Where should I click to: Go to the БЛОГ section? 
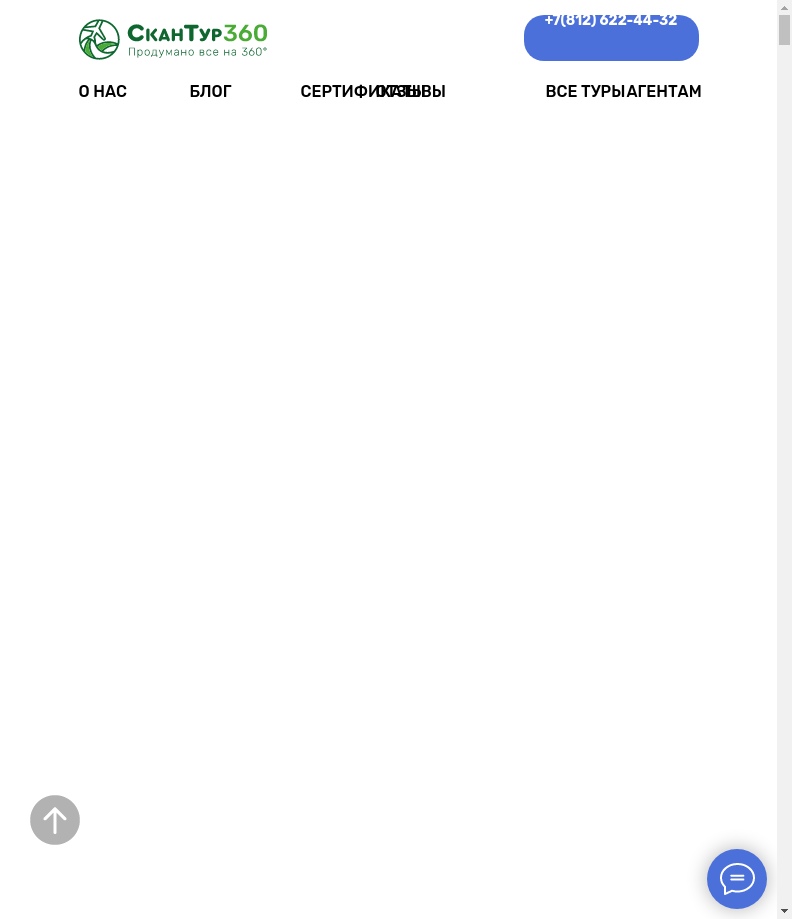(210, 92)
